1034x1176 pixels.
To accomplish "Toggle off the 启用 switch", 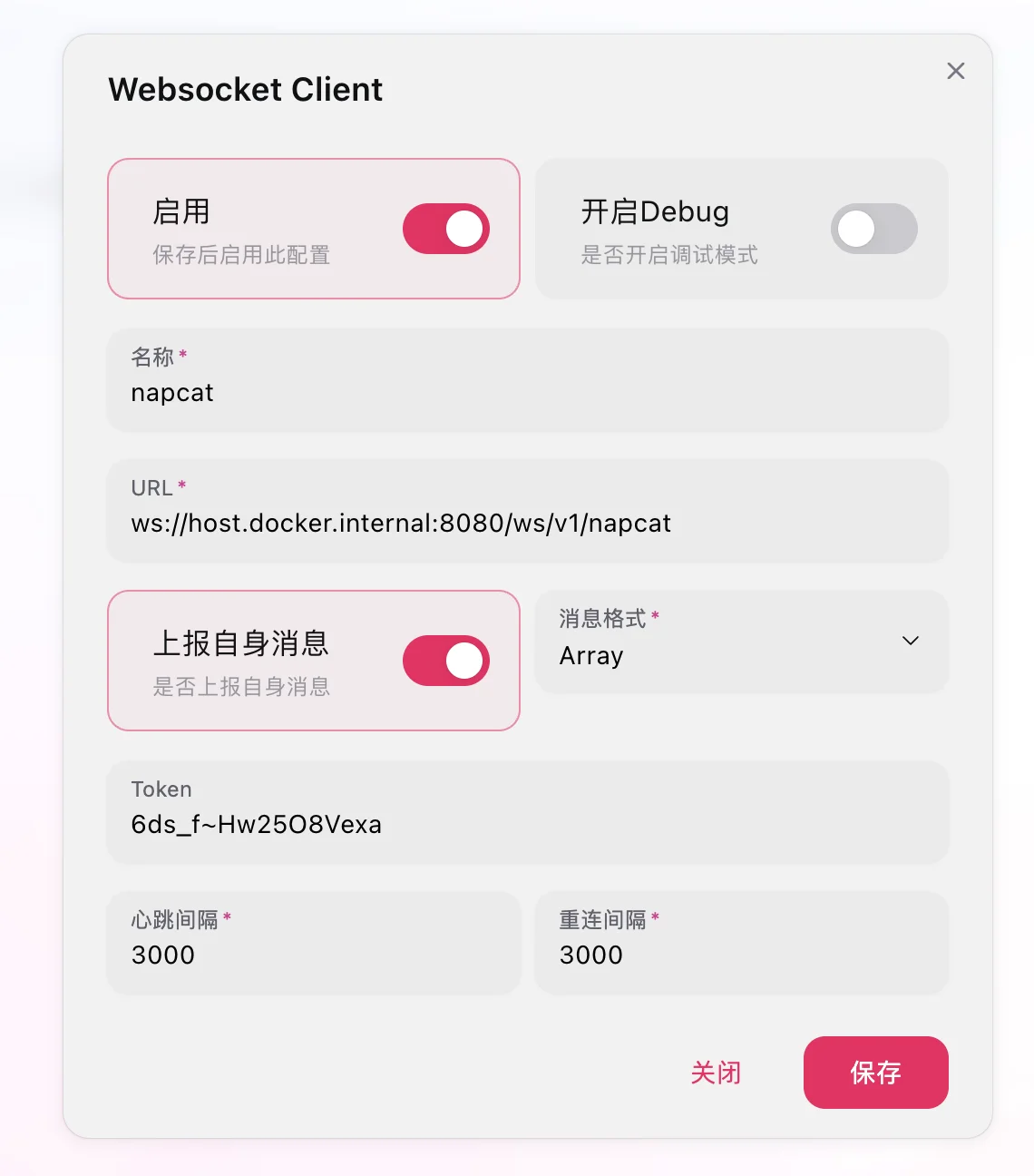I will pos(445,229).
